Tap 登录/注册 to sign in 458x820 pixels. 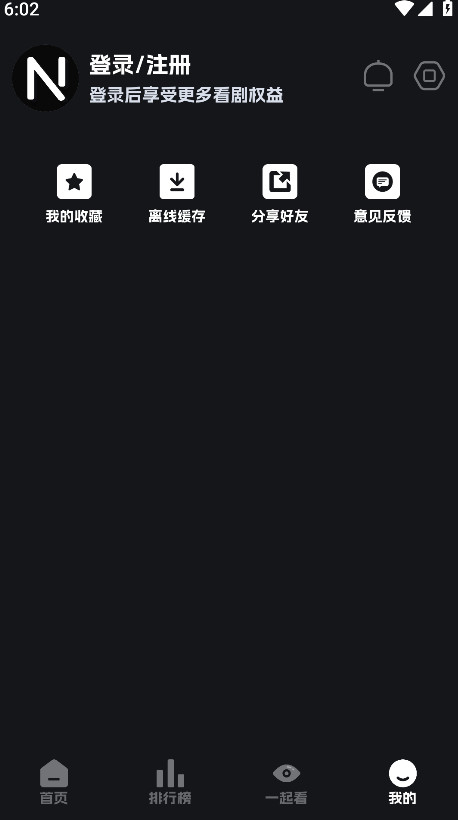(x=140, y=65)
